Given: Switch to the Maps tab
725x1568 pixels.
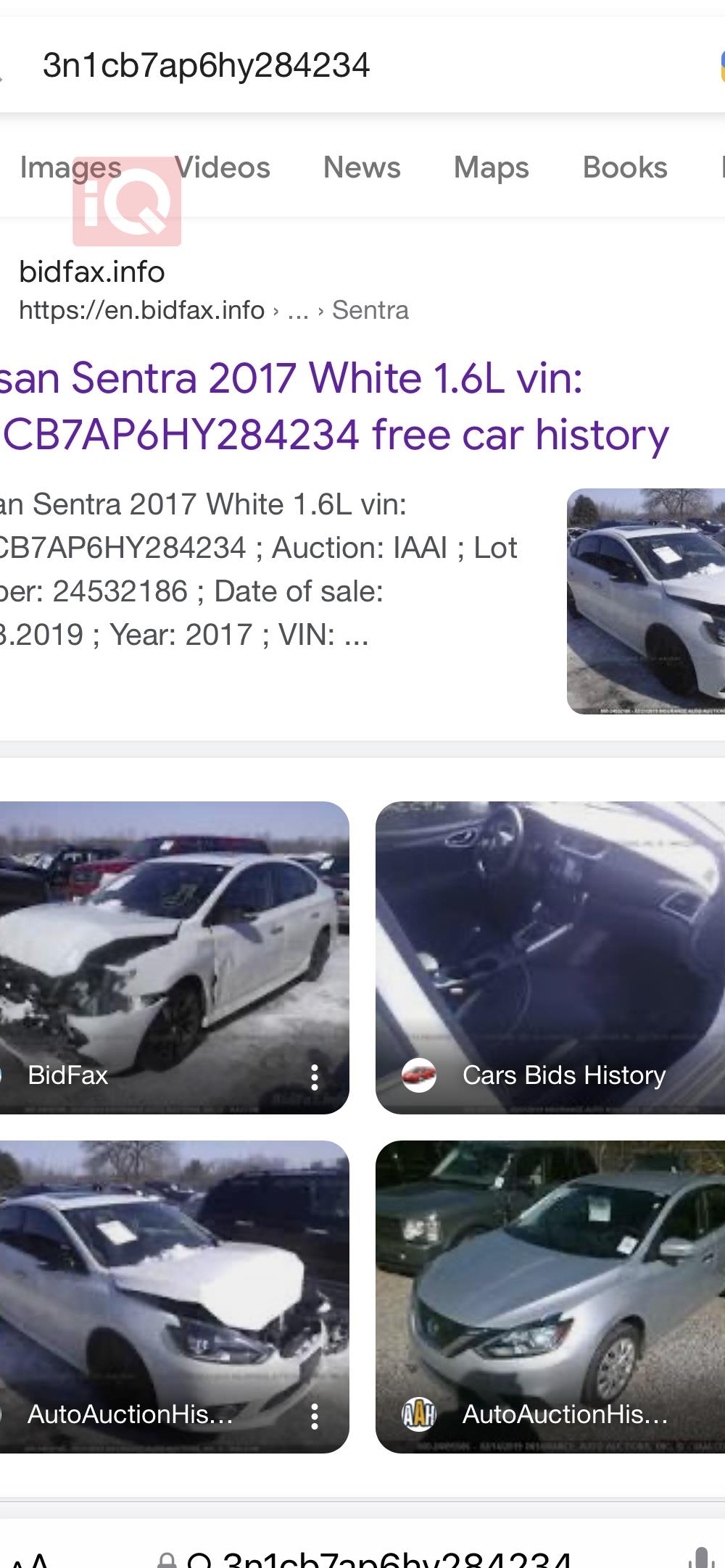Looking at the screenshot, I should [491, 168].
